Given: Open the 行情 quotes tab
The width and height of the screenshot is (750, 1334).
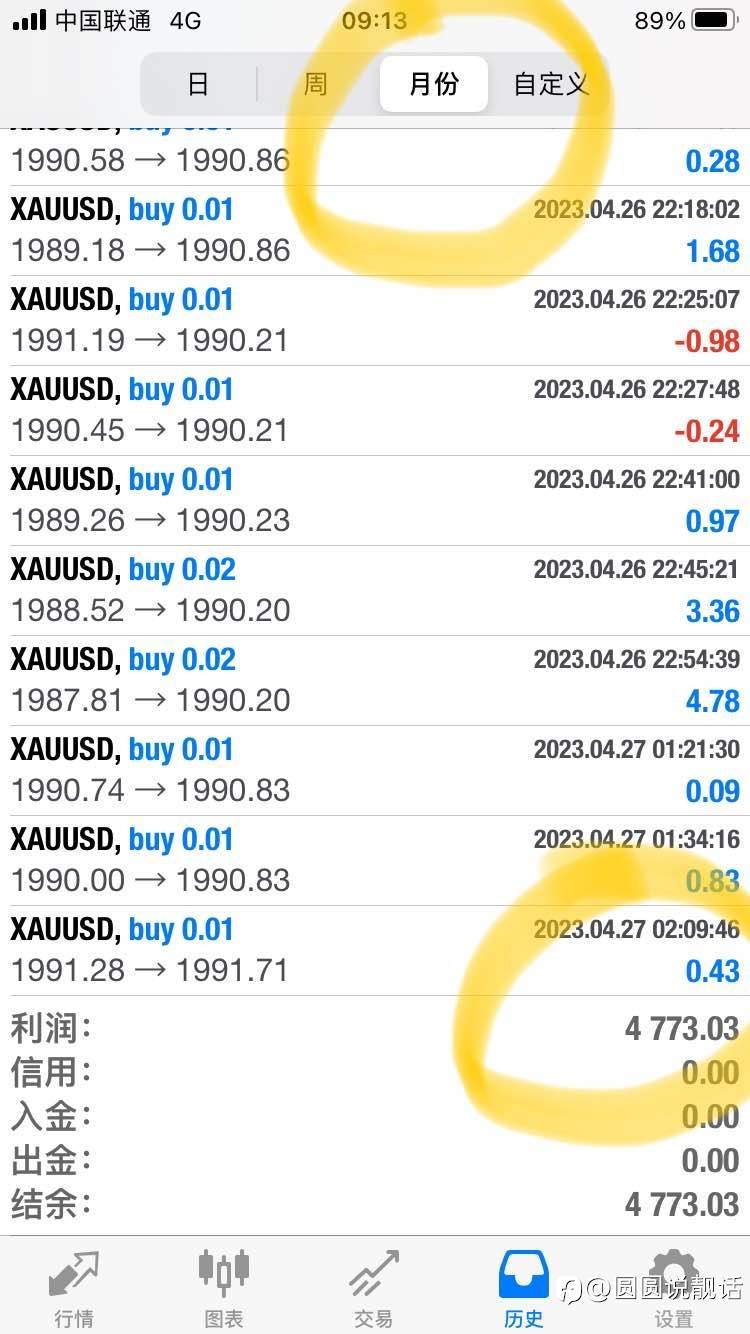Looking at the screenshot, I should click(75, 1288).
